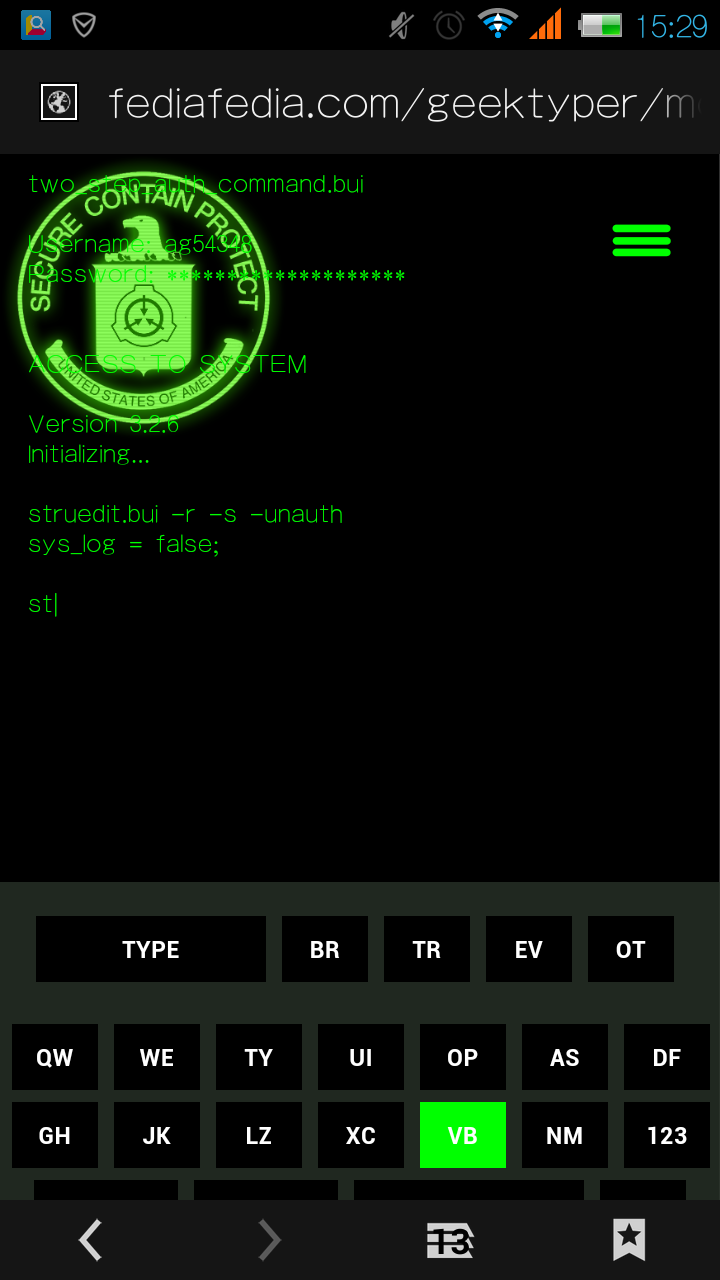Tap the TYPE key
Image resolution: width=720 pixels, height=1280 pixels.
pyautogui.click(x=151, y=949)
